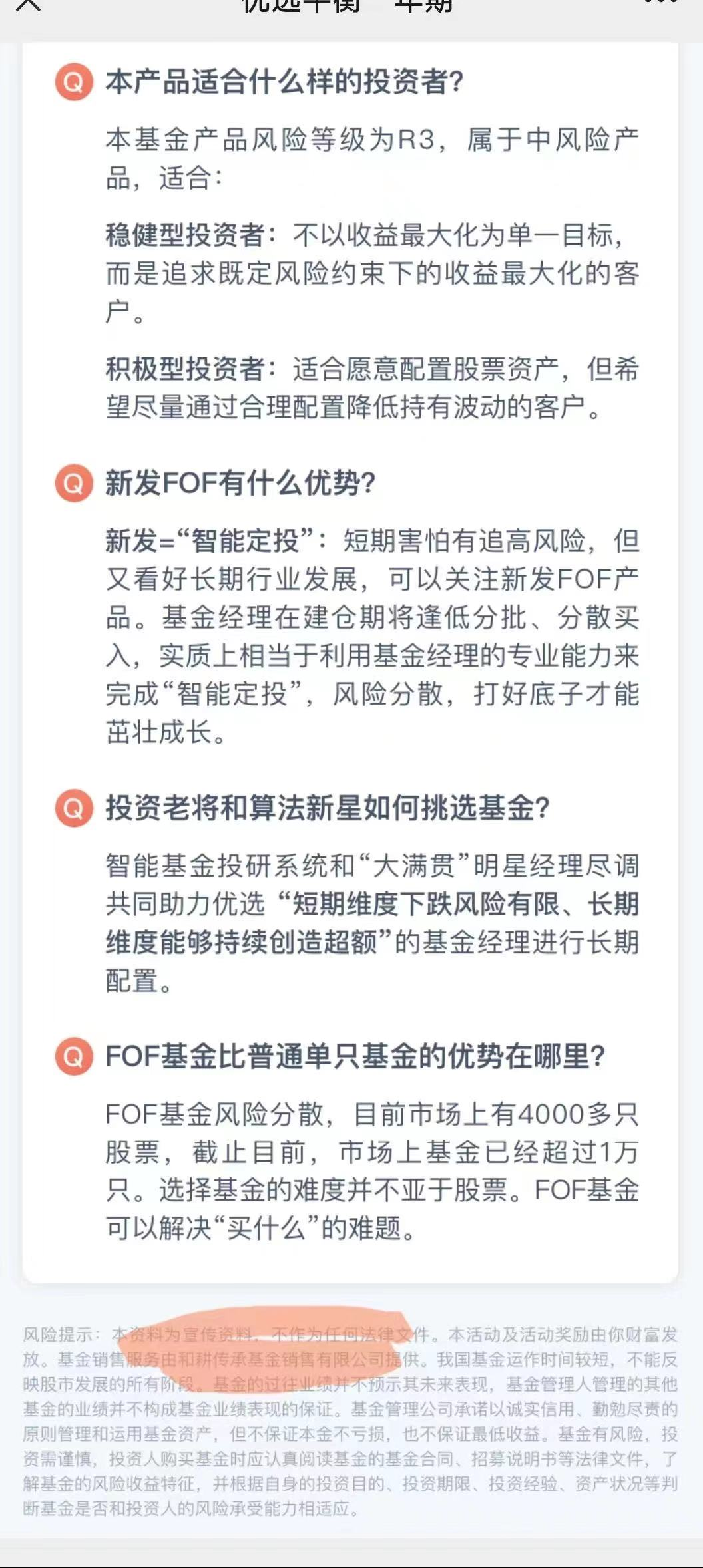
Task: Close the fund FAQ page
Action: [27, 4]
